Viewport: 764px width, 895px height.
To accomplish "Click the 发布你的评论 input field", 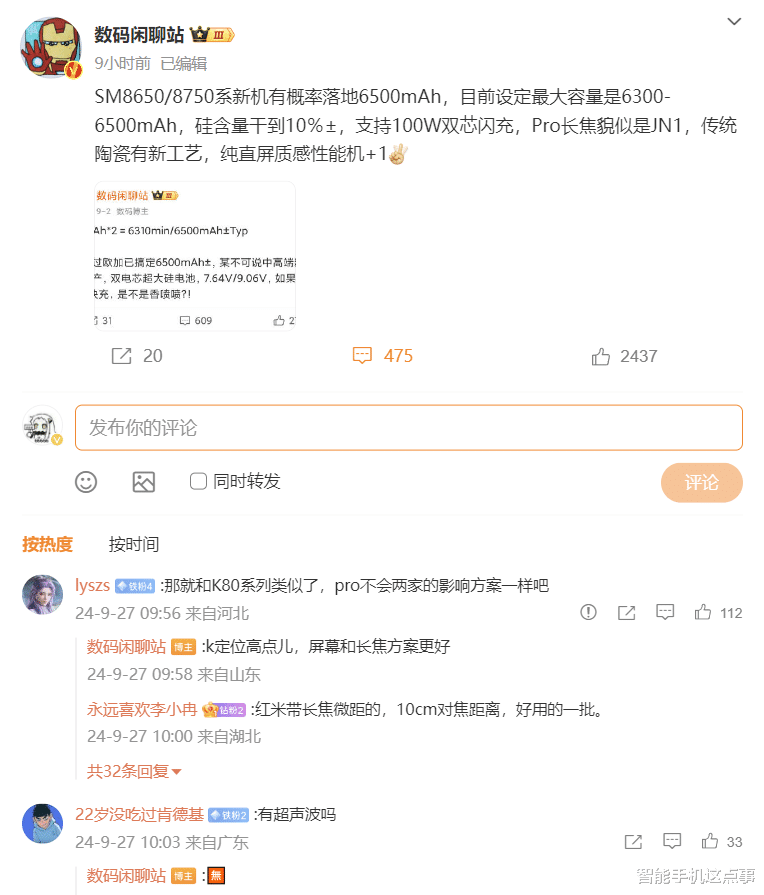I will click(408, 427).
